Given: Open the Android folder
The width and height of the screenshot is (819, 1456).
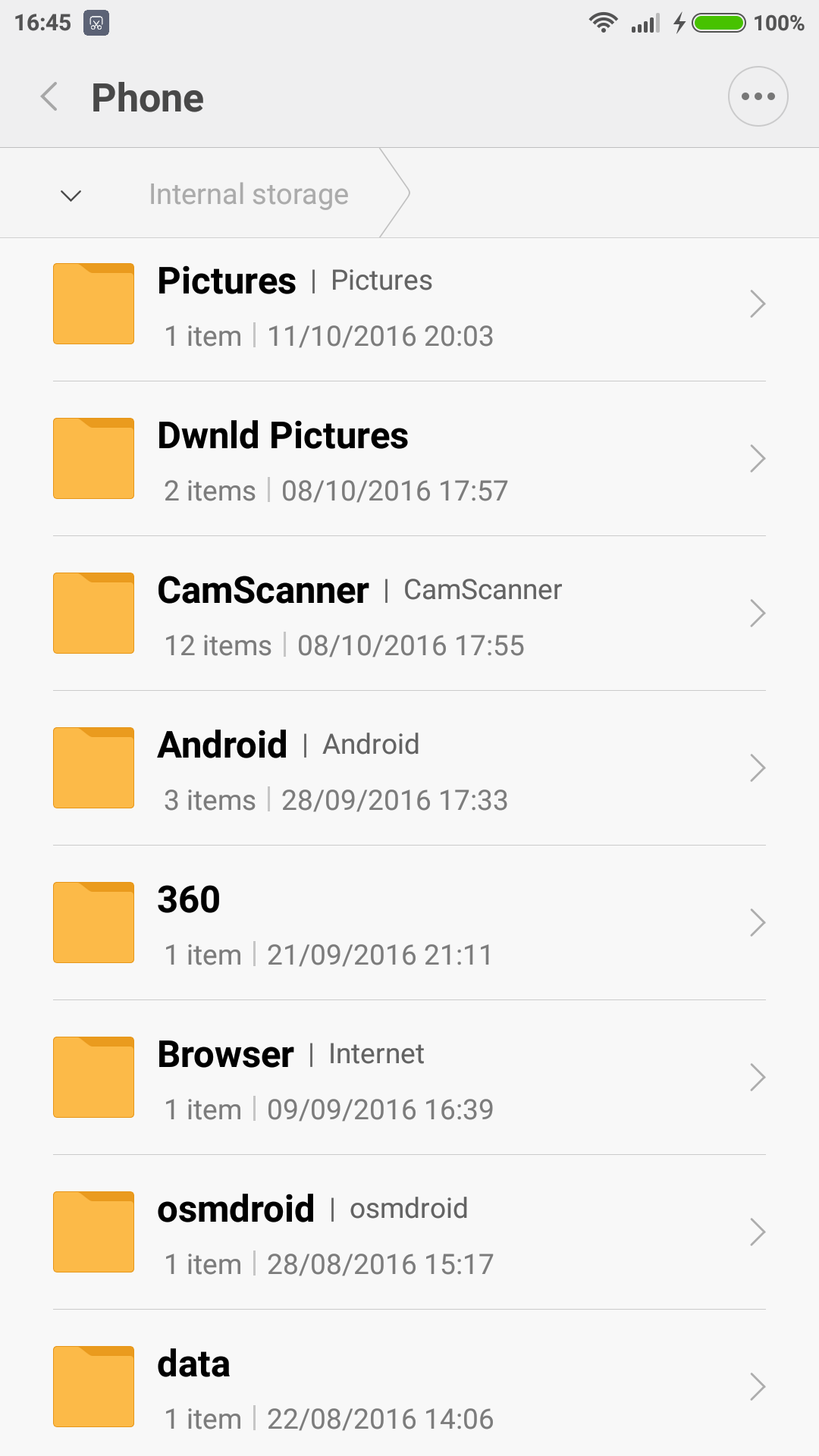Looking at the screenshot, I should 409,769.
